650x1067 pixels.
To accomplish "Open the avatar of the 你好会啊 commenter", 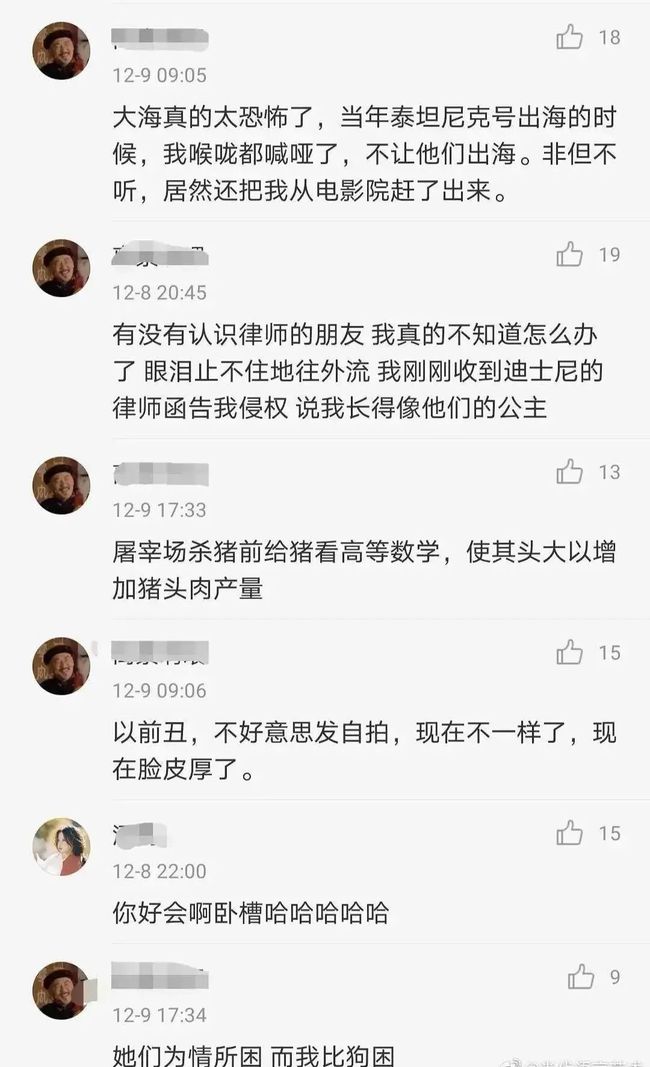I will coord(61,846).
